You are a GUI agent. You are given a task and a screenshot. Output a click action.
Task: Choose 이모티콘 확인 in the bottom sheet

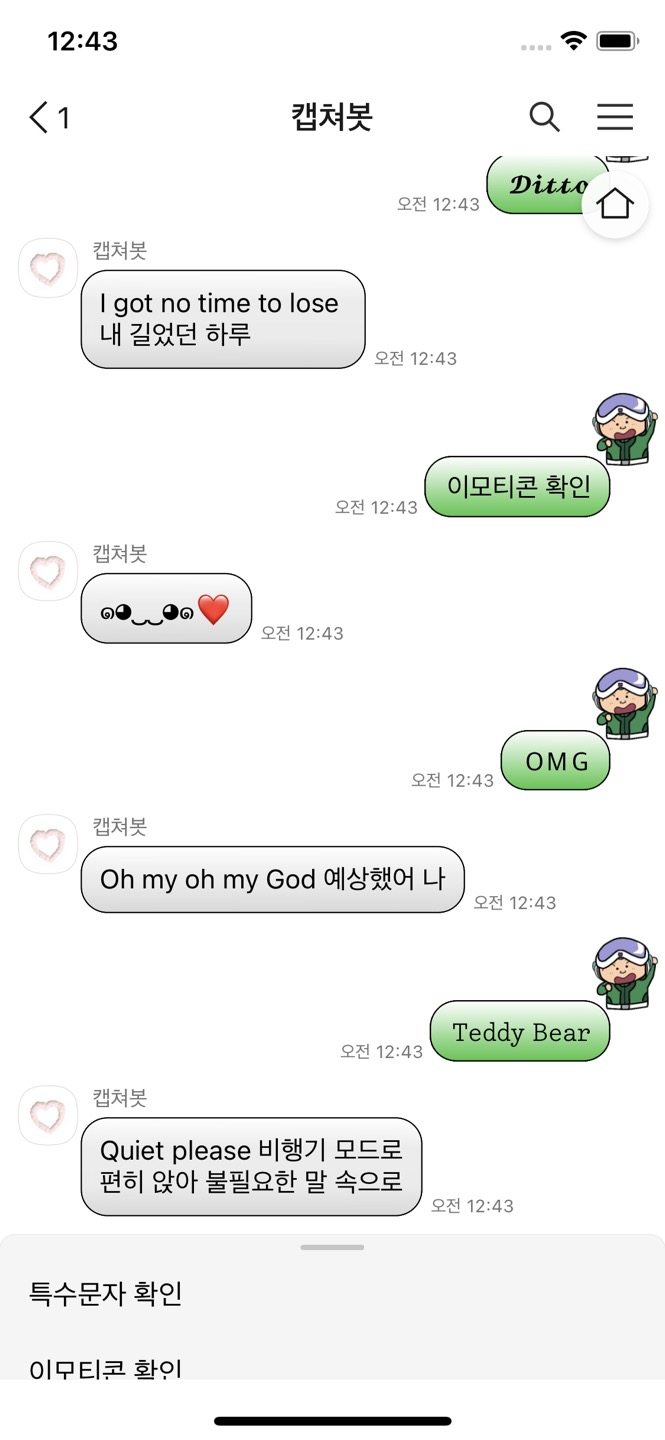(x=106, y=1367)
